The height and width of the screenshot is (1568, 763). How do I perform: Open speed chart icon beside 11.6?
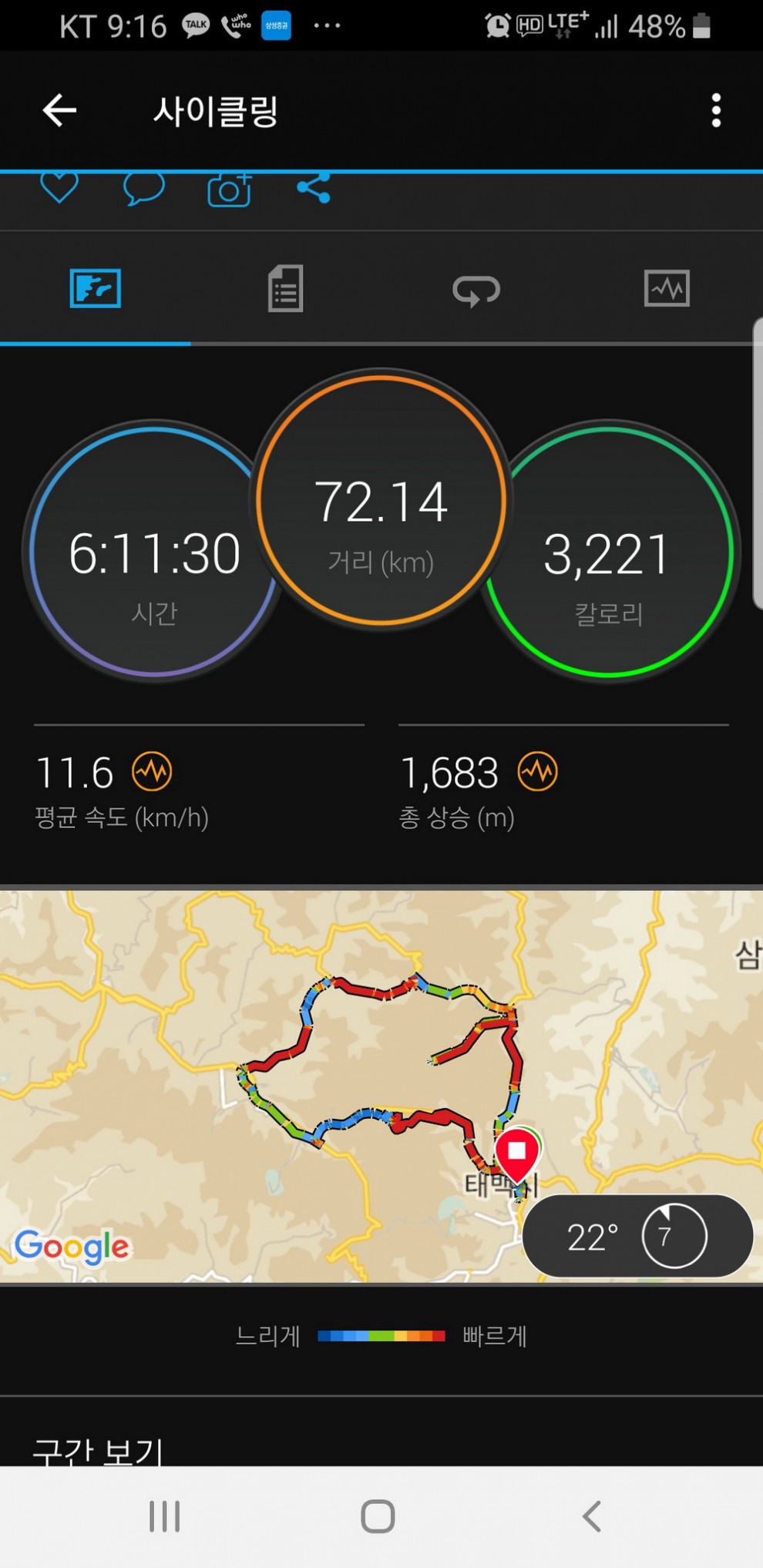(x=152, y=771)
